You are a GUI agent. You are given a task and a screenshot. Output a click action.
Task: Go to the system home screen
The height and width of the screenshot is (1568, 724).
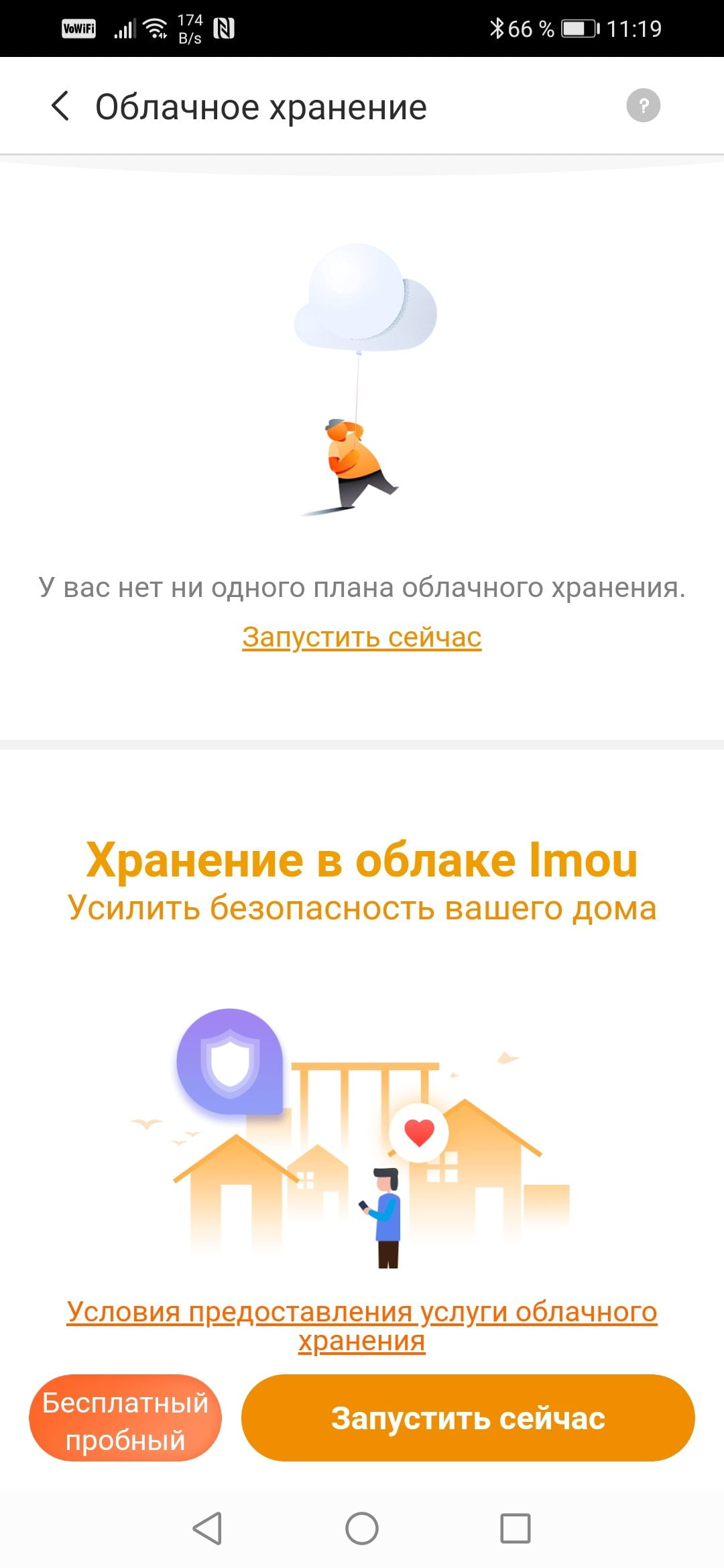[362, 1528]
